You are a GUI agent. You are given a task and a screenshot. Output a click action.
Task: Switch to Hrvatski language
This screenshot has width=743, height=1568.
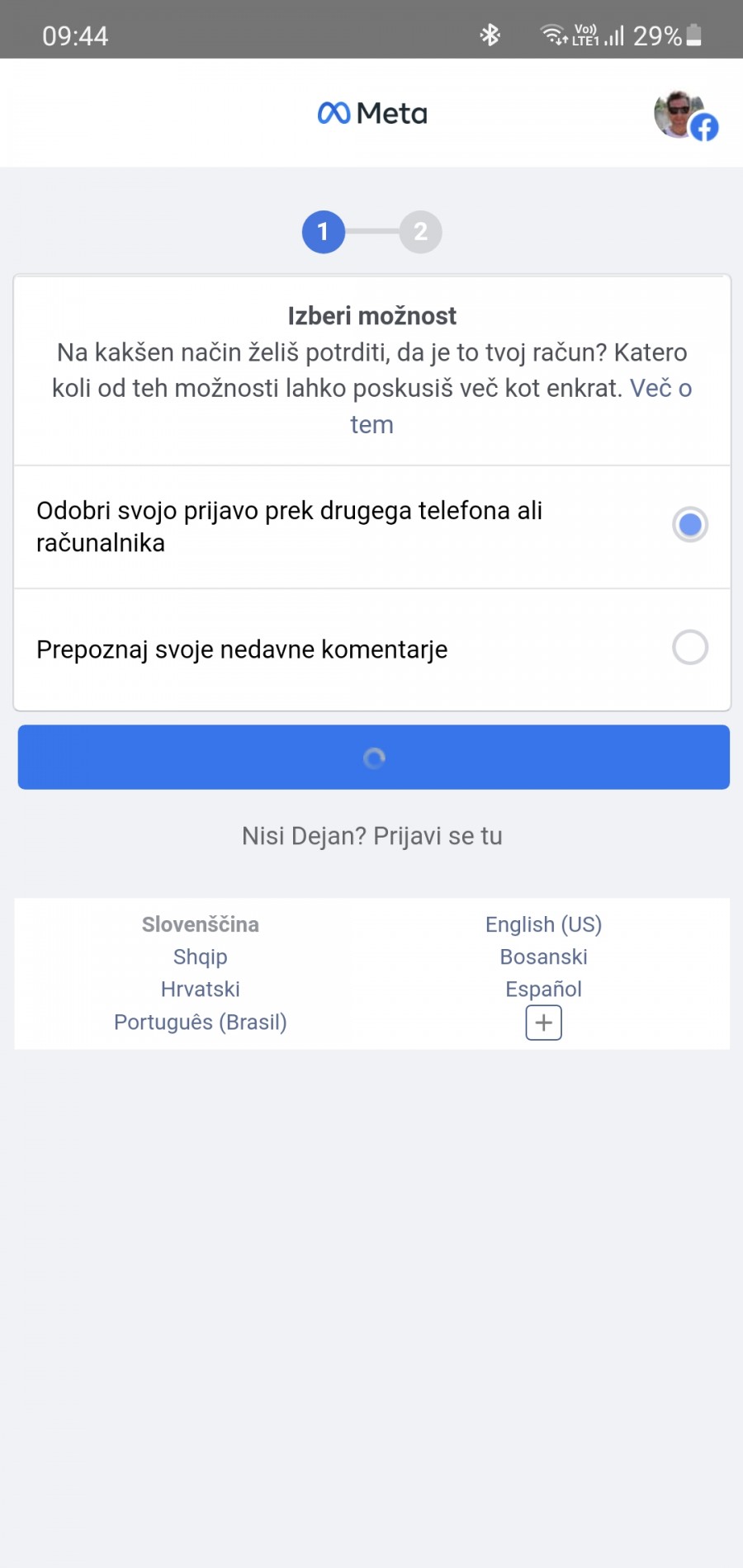click(x=200, y=989)
